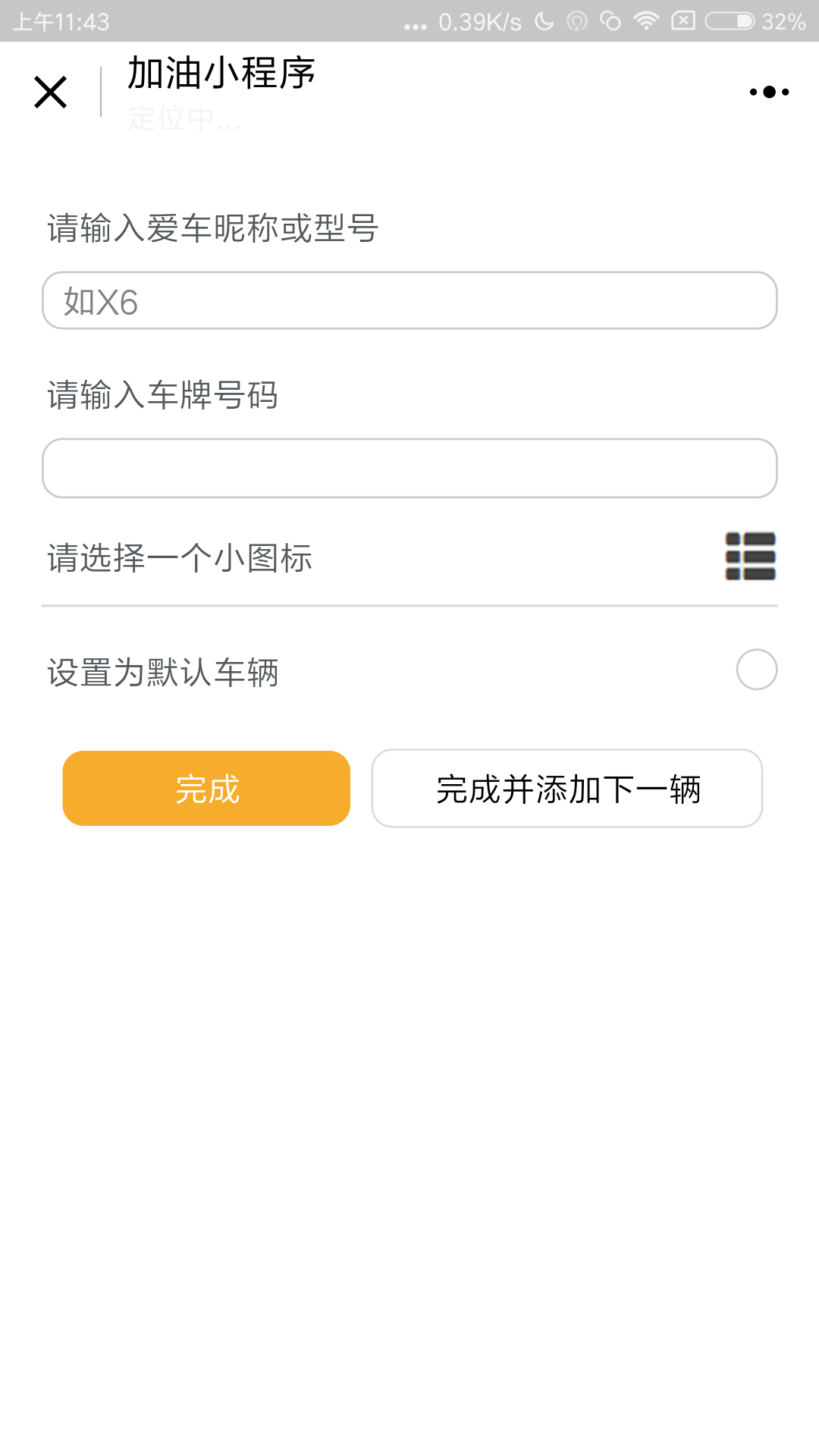Tap the license plate number input field
Image resolution: width=819 pixels, height=1456 pixels.
pos(409,468)
